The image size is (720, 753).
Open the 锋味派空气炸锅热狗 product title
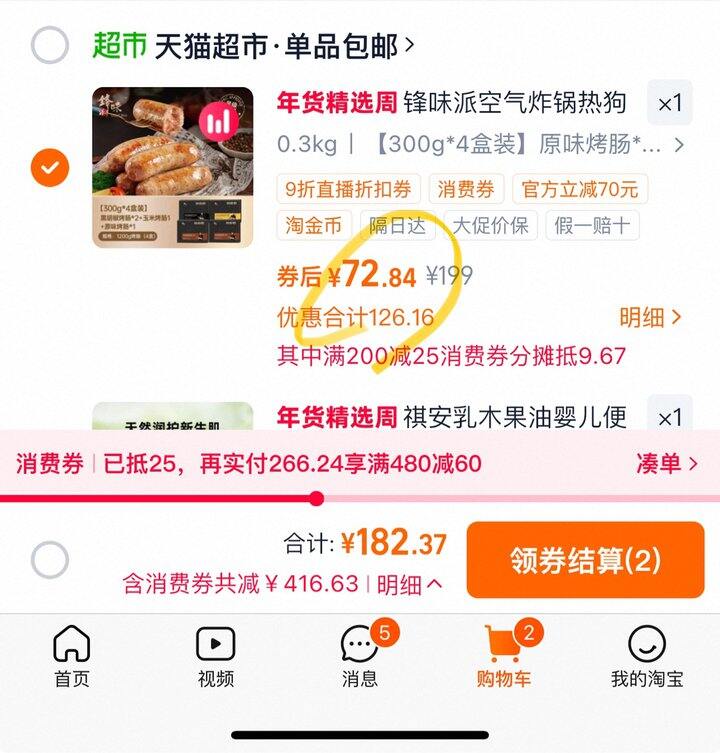pos(515,102)
